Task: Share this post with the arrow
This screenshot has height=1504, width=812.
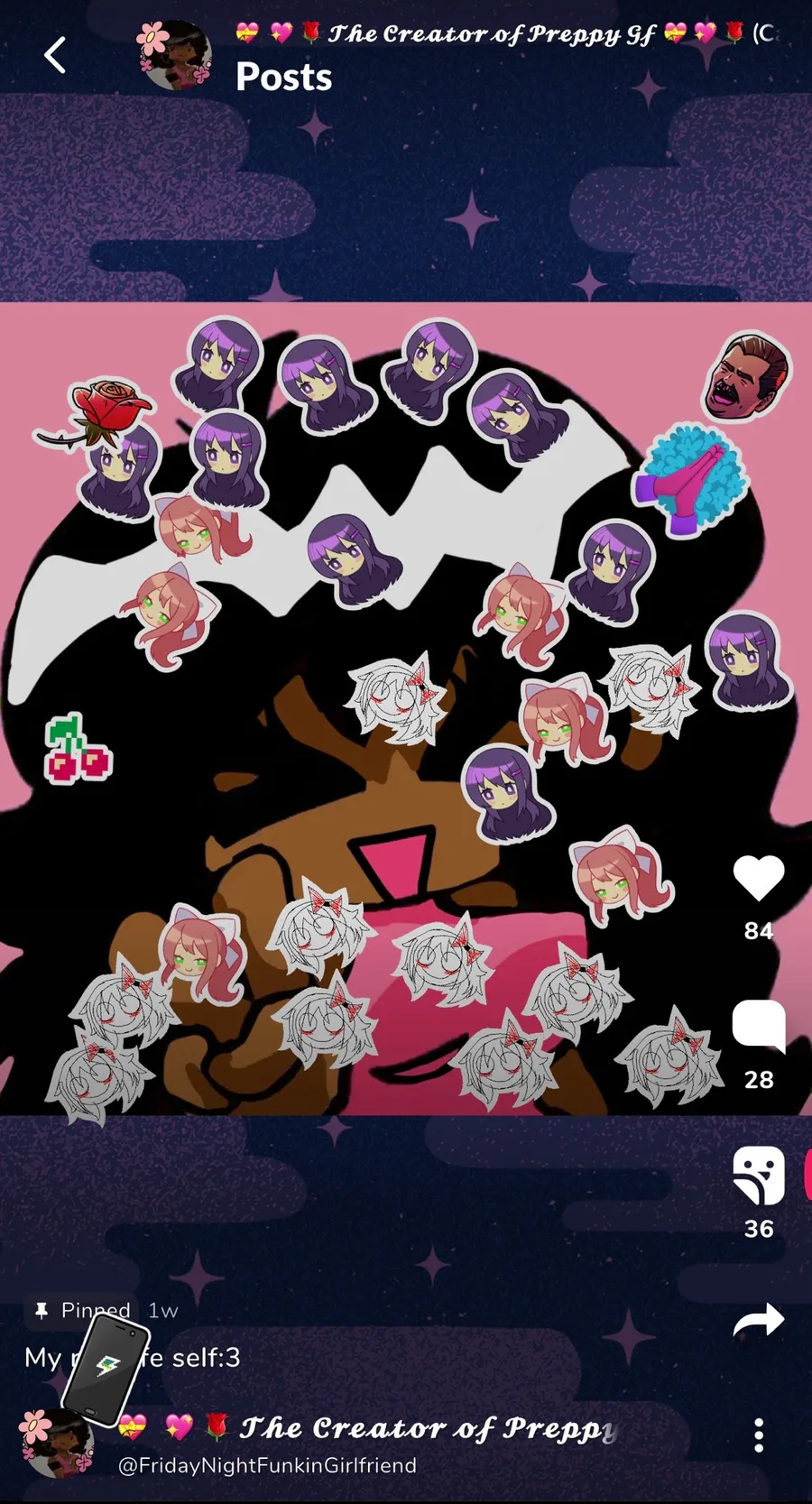Action: click(759, 1320)
